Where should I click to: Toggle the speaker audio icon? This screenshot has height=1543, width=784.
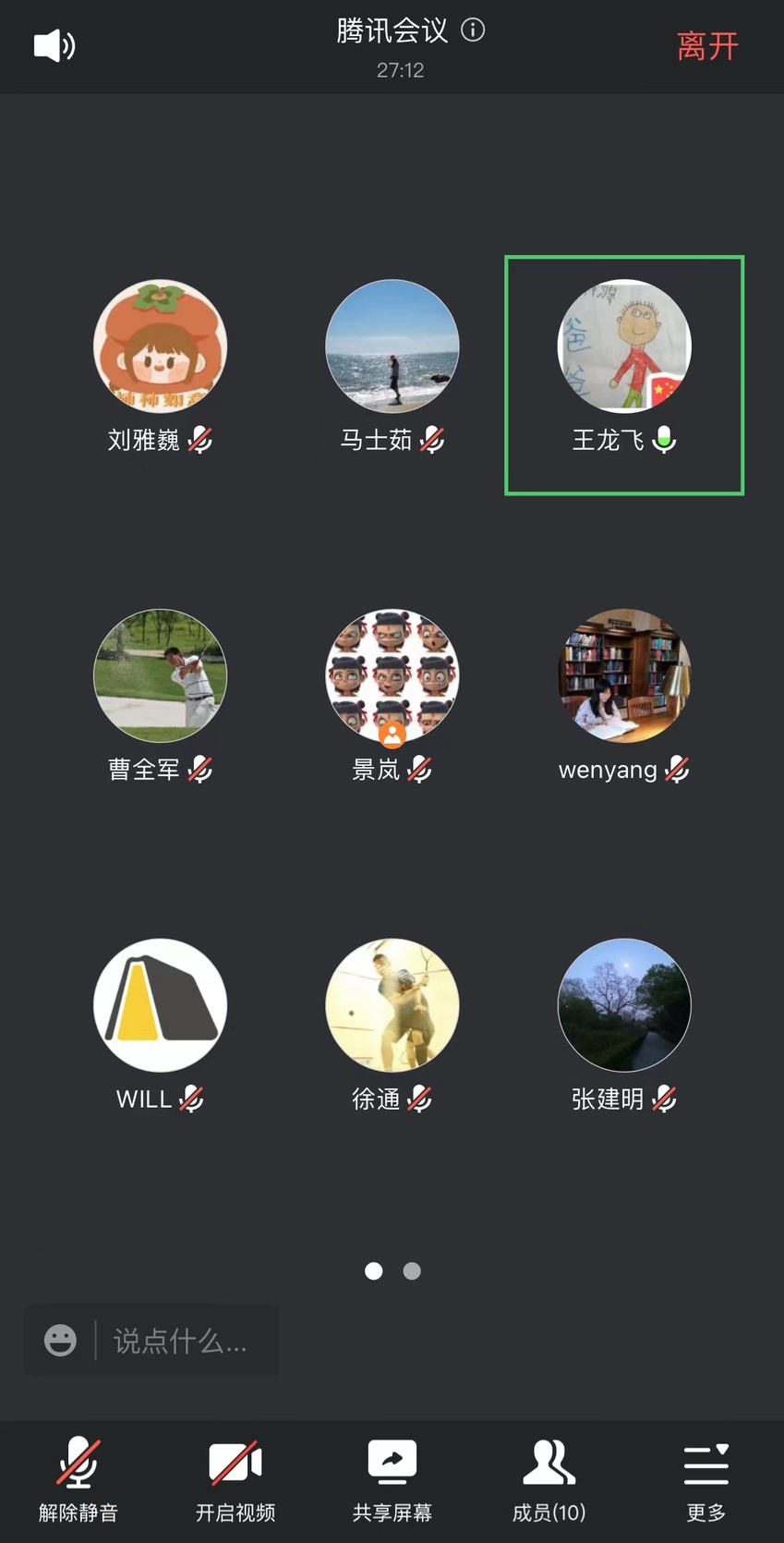click(54, 45)
